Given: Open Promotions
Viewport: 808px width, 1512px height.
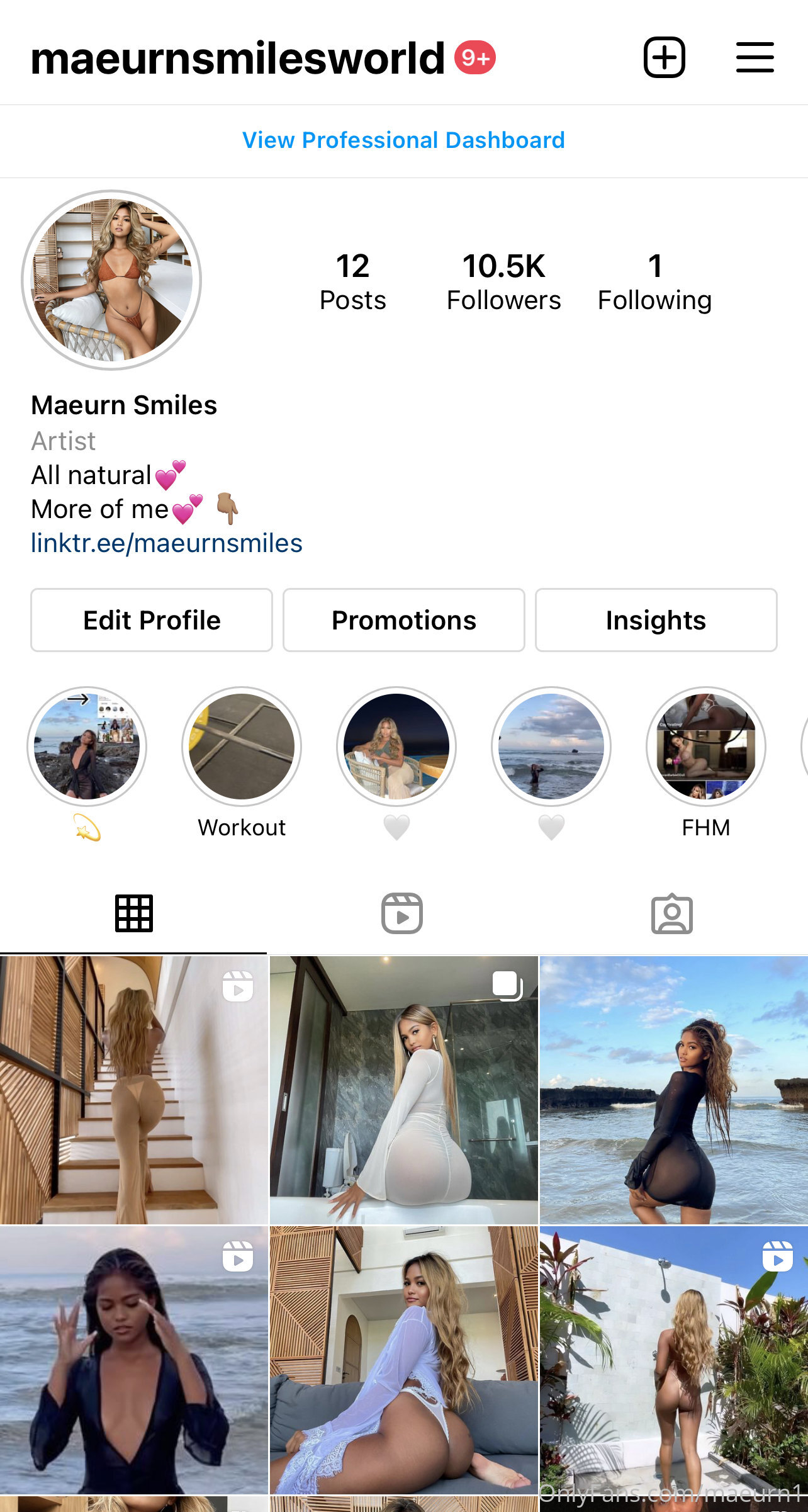Looking at the screenshot, I should [404, 620].
